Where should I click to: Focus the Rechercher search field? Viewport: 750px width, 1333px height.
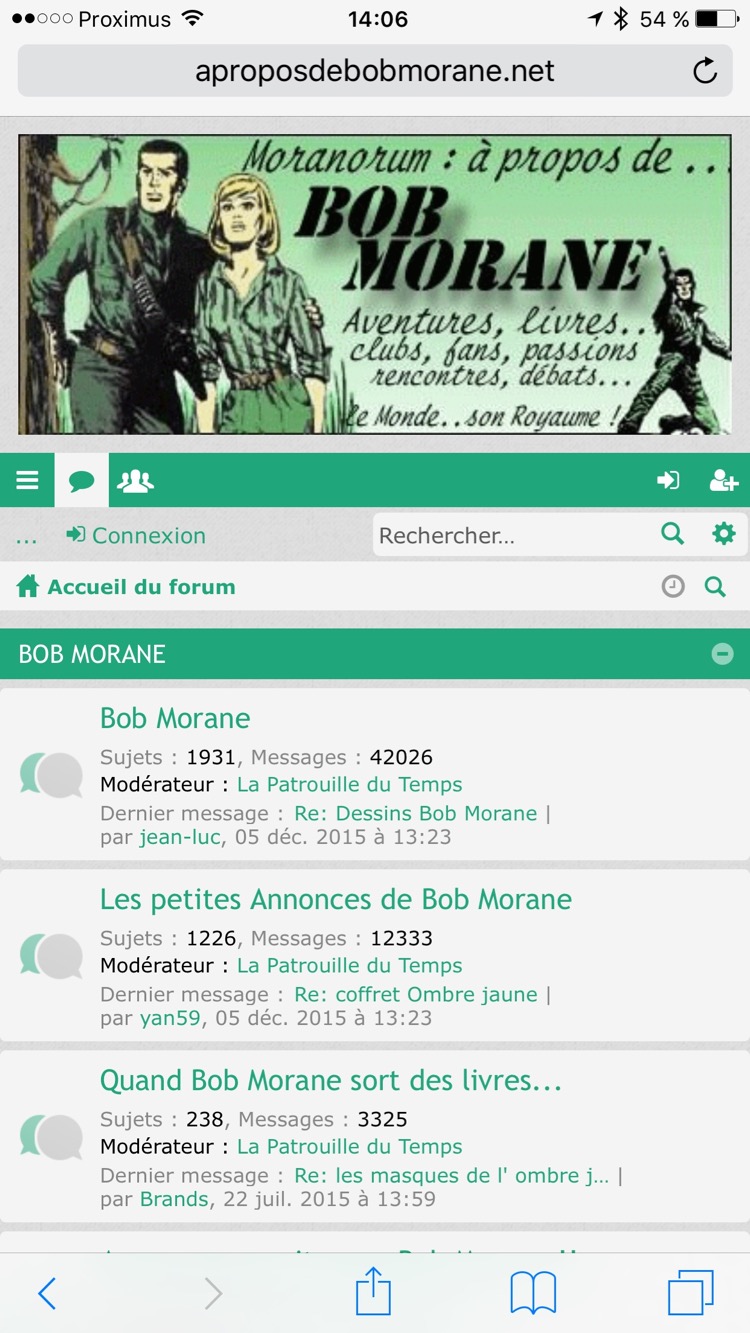[510, 536]
